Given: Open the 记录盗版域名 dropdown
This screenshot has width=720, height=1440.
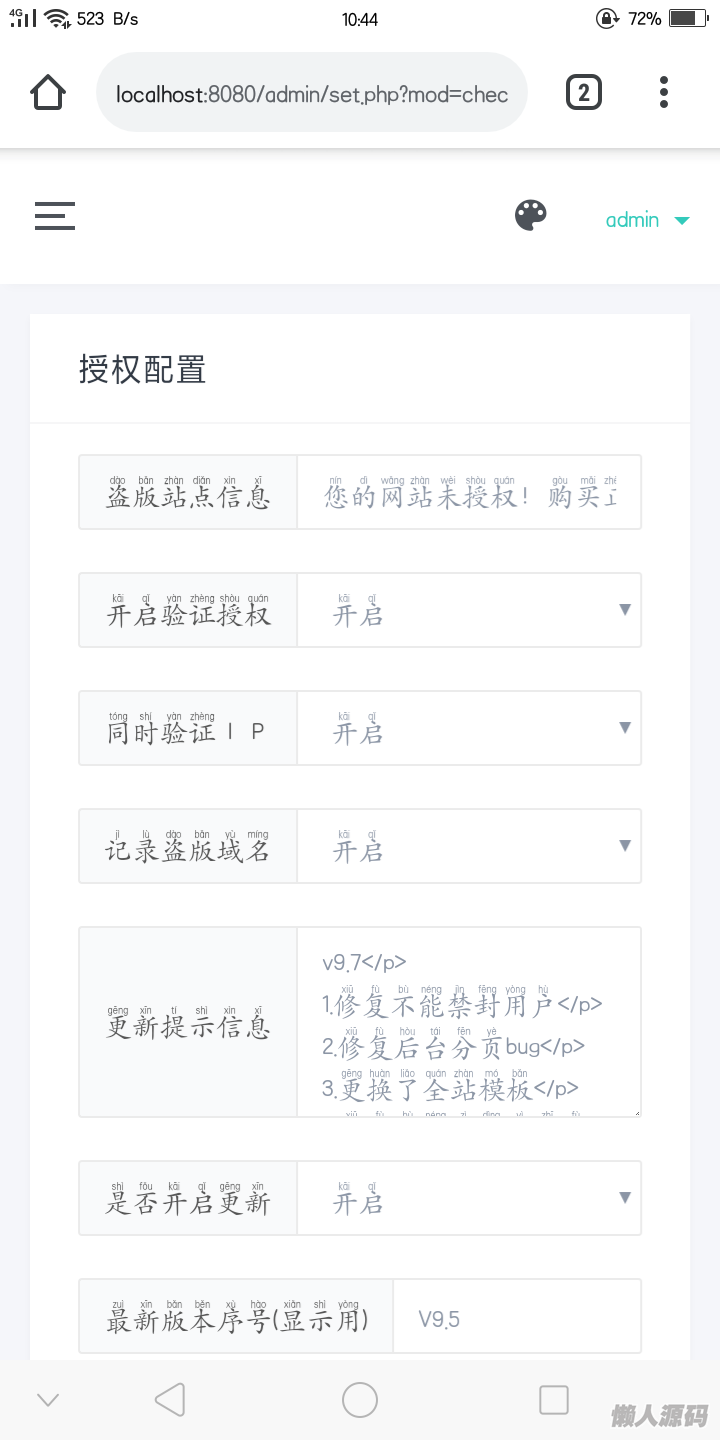Looking at the screenshot, I should point(468,846).
